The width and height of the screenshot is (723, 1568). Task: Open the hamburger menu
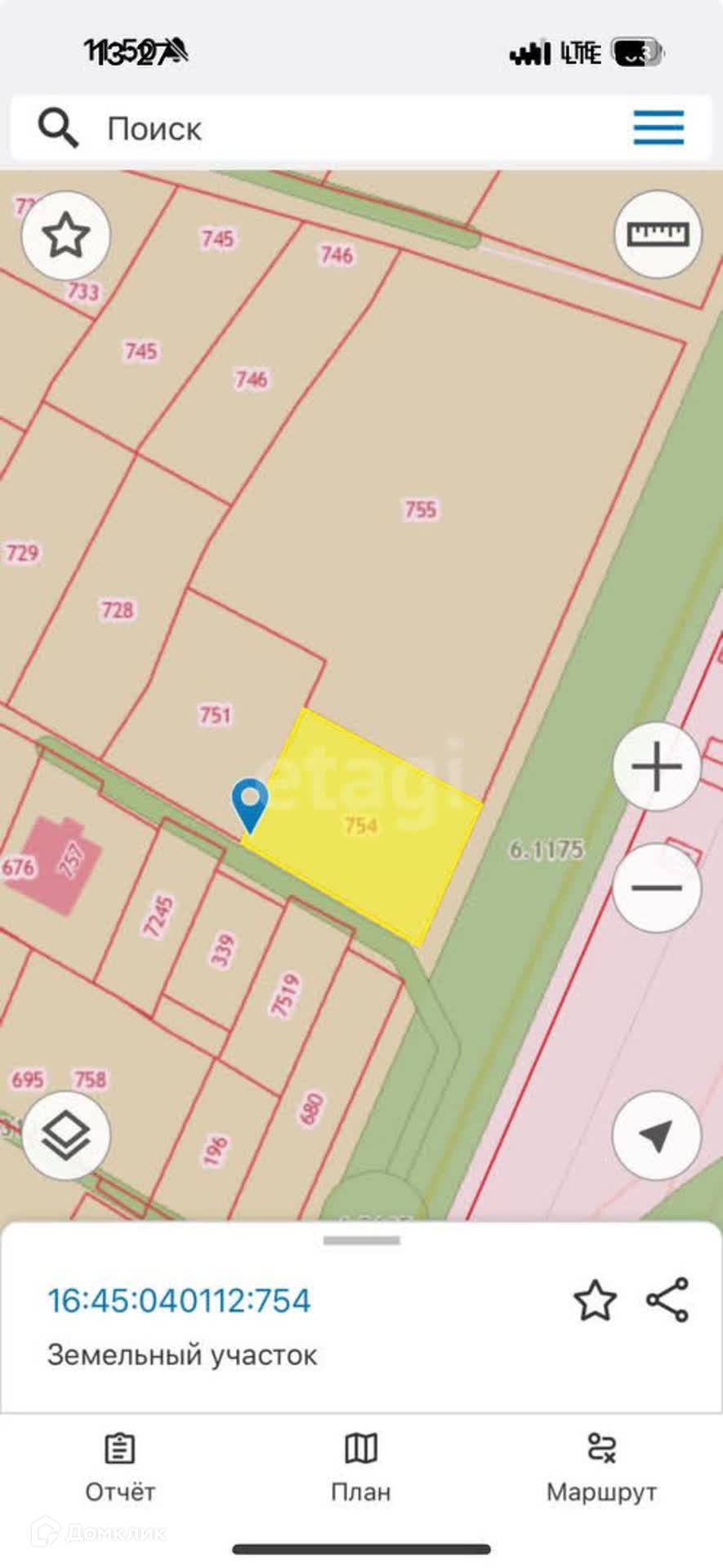tap(658, 128)
